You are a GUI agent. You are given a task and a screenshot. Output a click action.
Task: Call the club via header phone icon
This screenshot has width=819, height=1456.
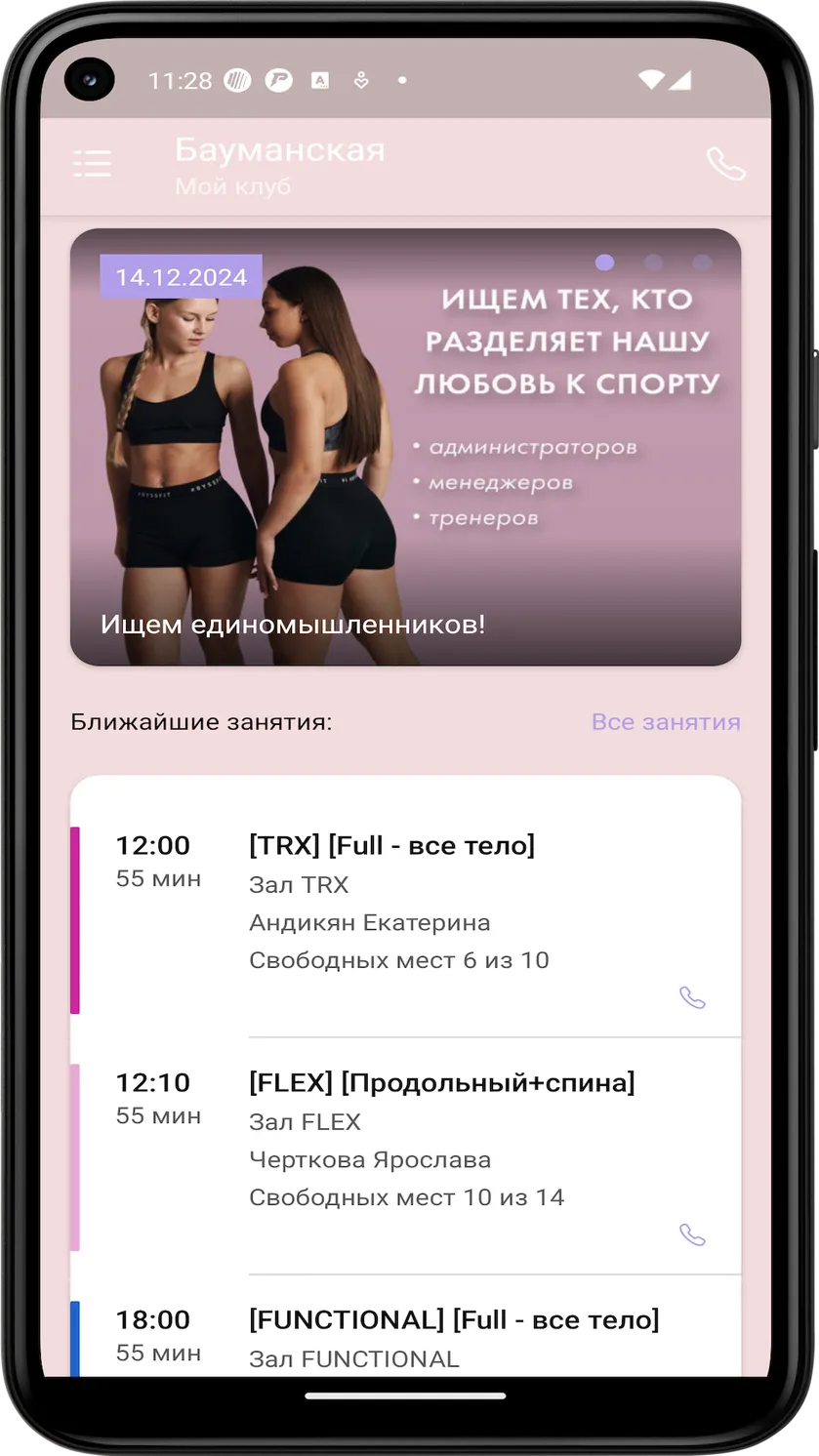coord(725,164)
